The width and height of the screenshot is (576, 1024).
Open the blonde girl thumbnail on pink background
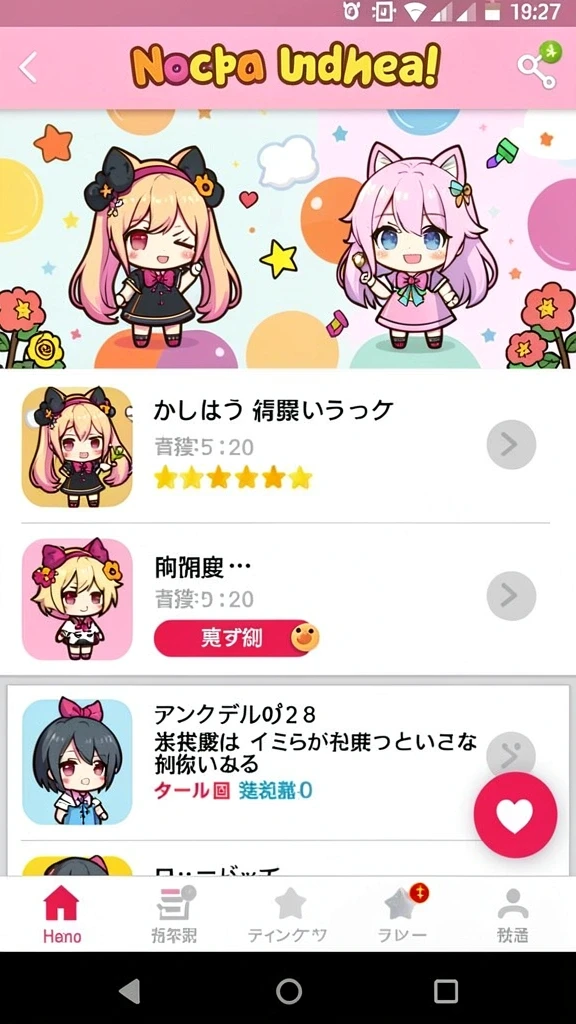tap(77, 599)
